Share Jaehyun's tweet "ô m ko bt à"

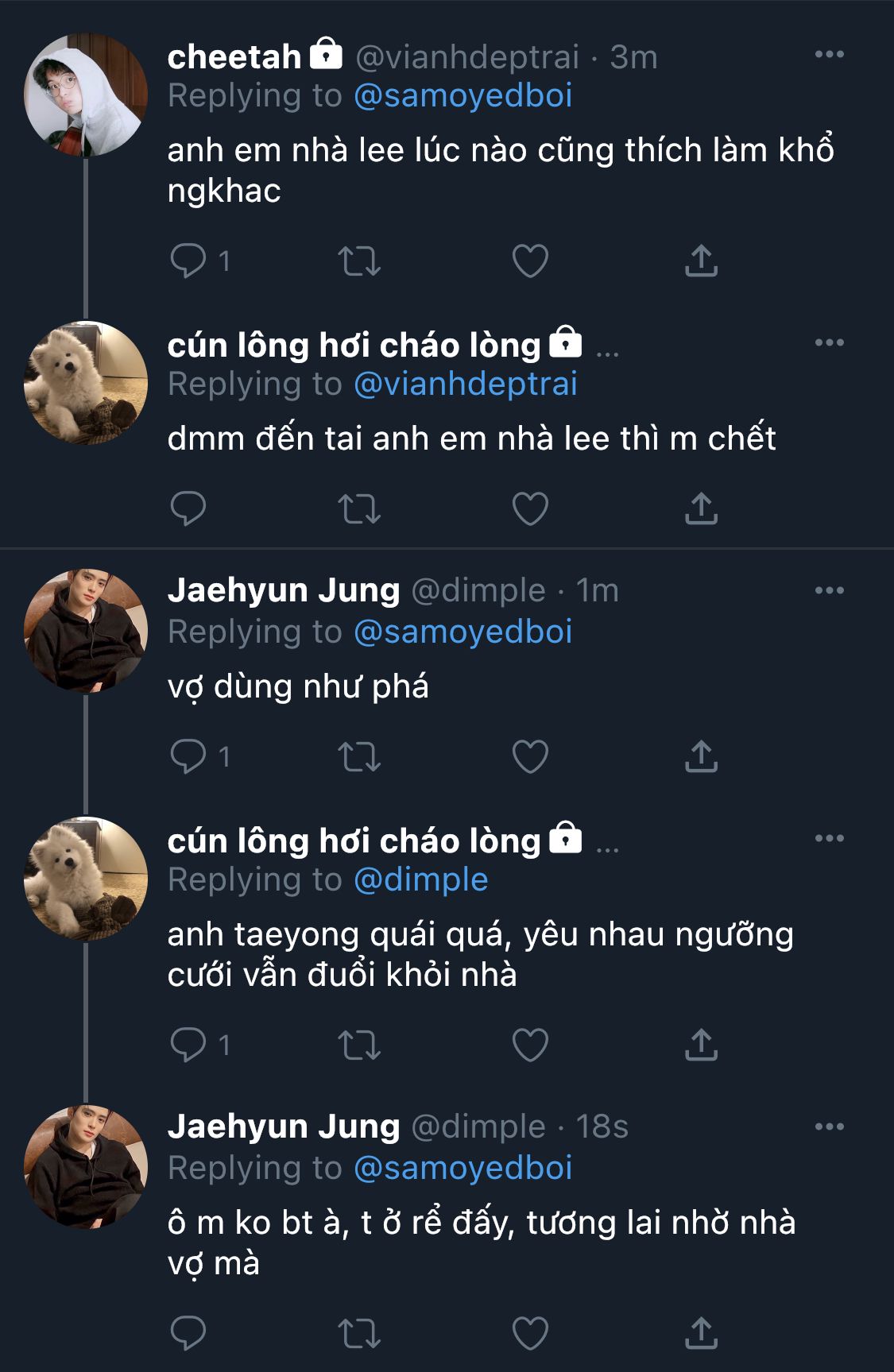[x=701, y=1333]
